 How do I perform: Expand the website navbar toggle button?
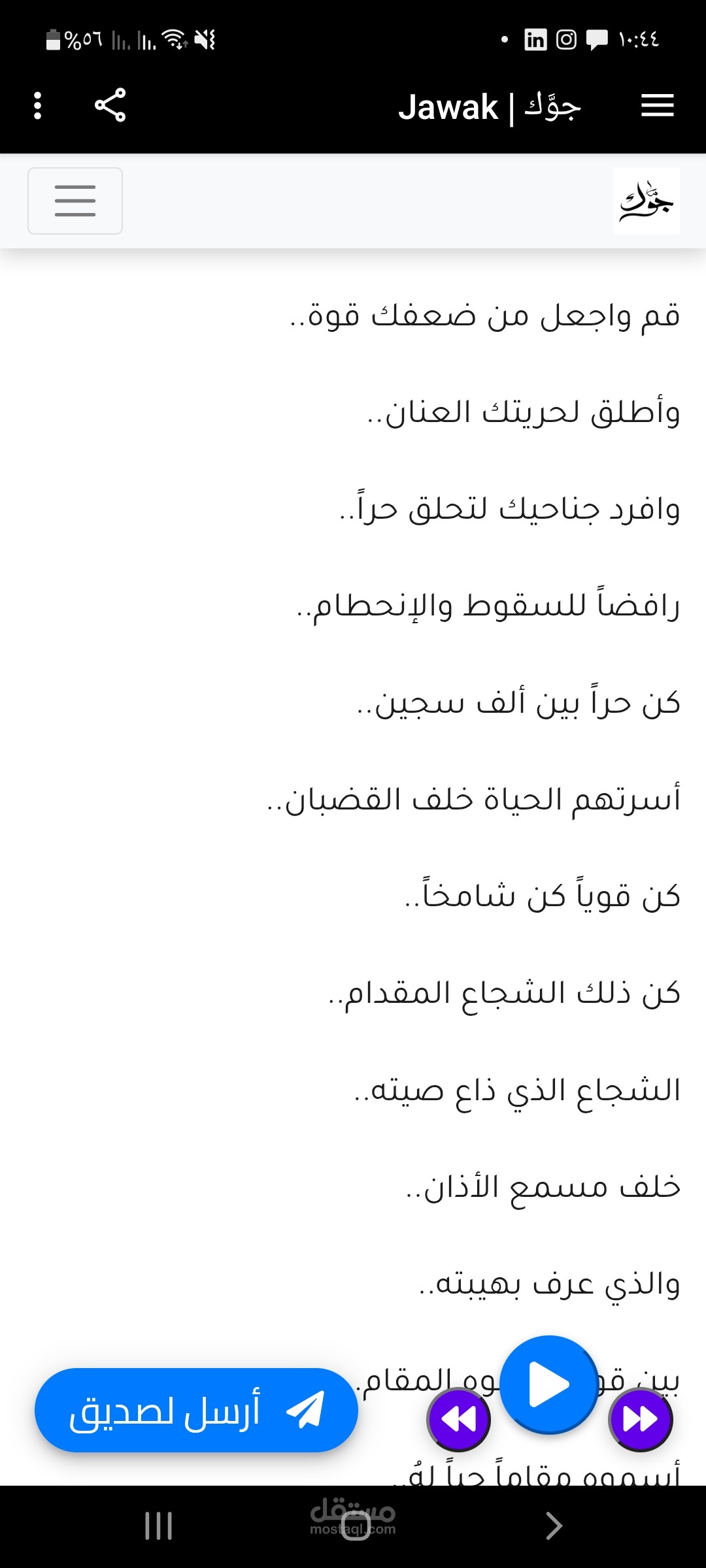(75, 201)
